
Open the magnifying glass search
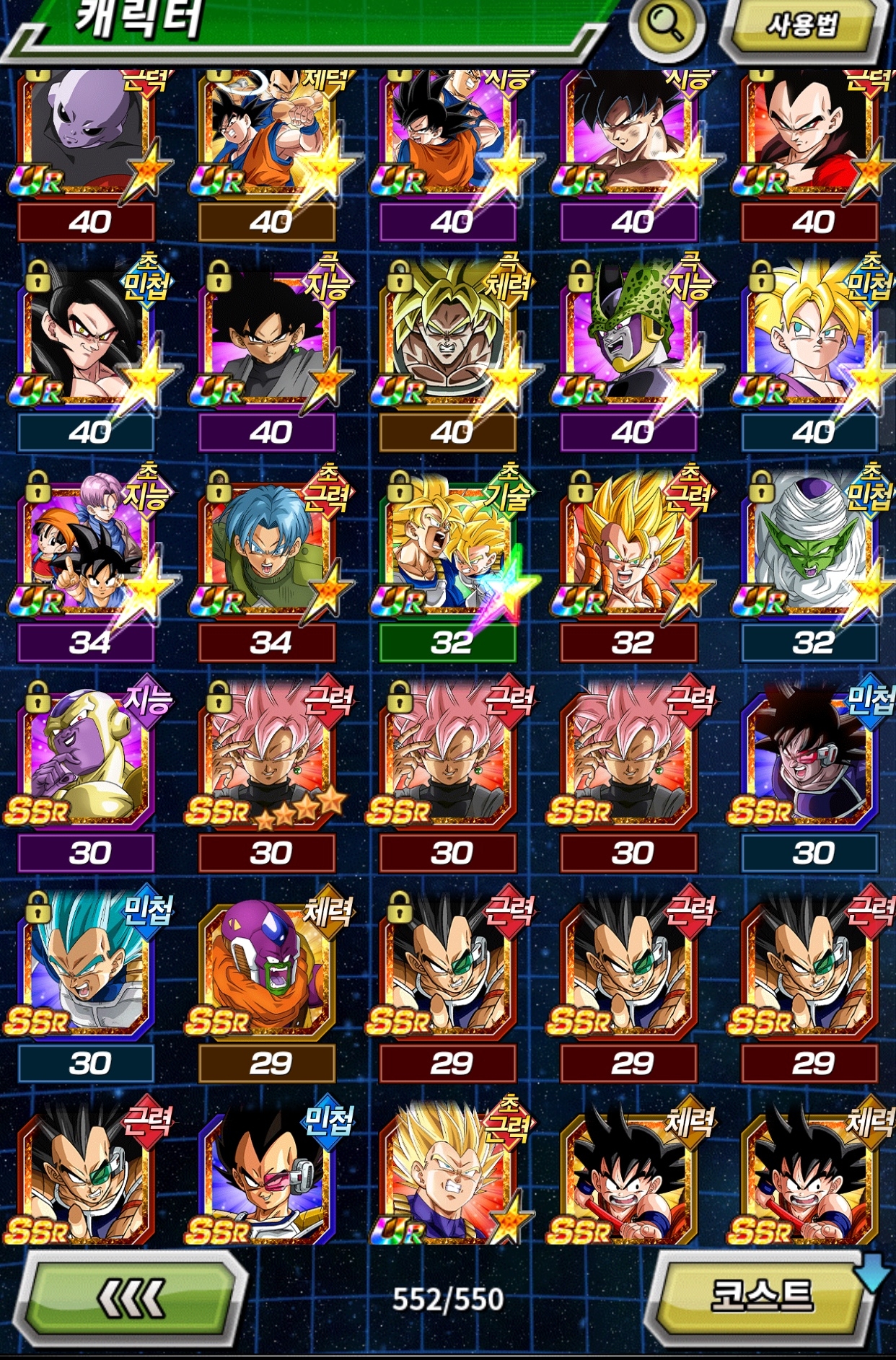665,25
